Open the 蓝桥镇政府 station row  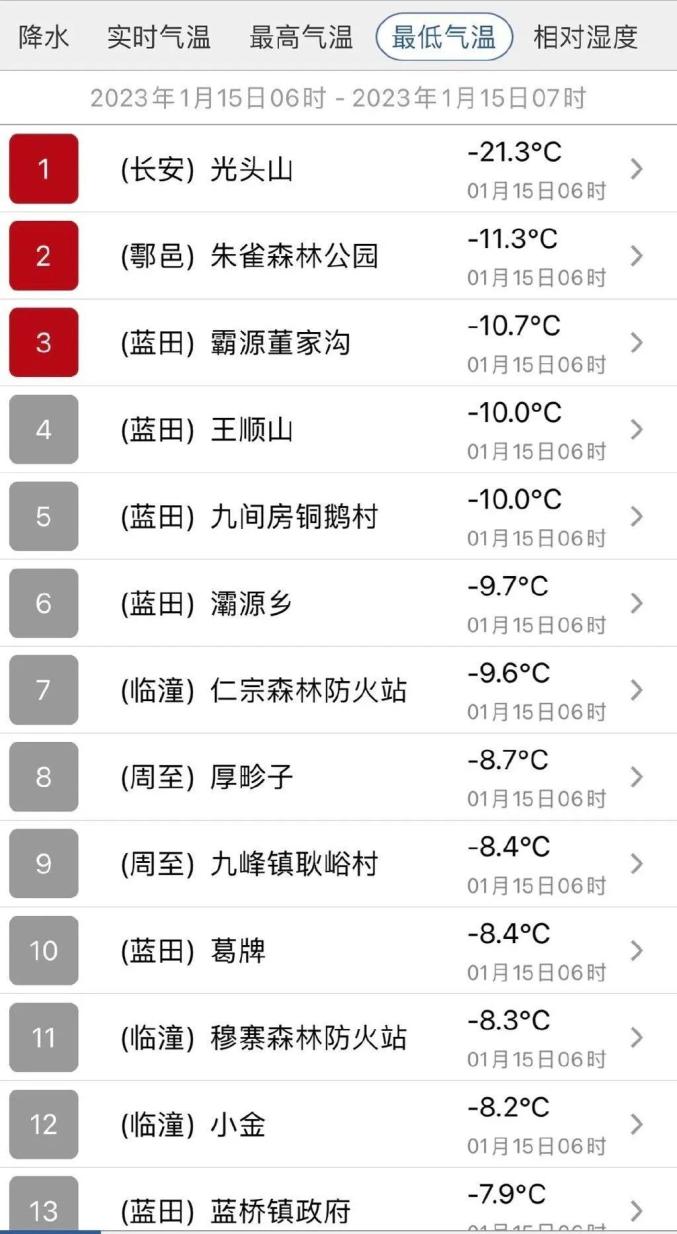tap(338, 1208)
